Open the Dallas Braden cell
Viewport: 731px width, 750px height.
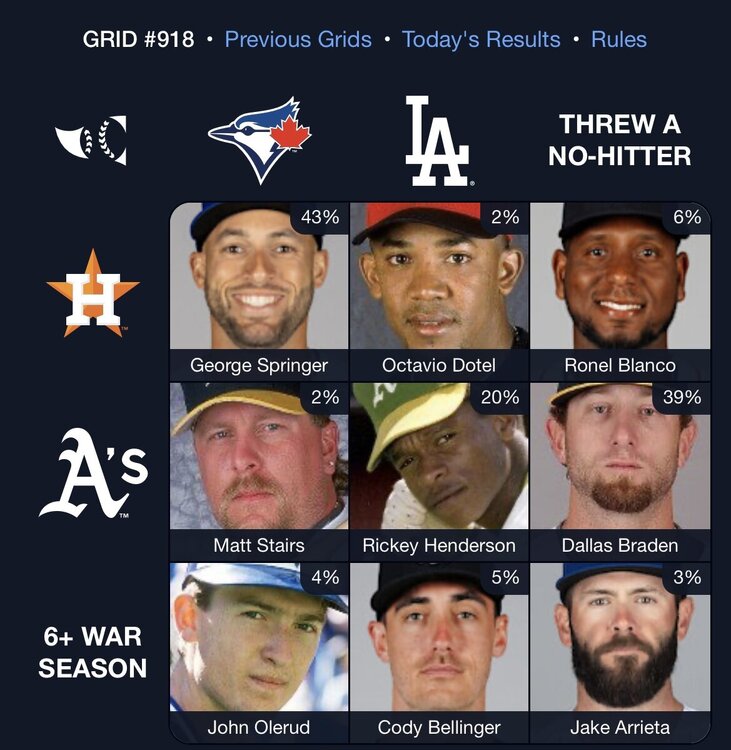[620, 470]
